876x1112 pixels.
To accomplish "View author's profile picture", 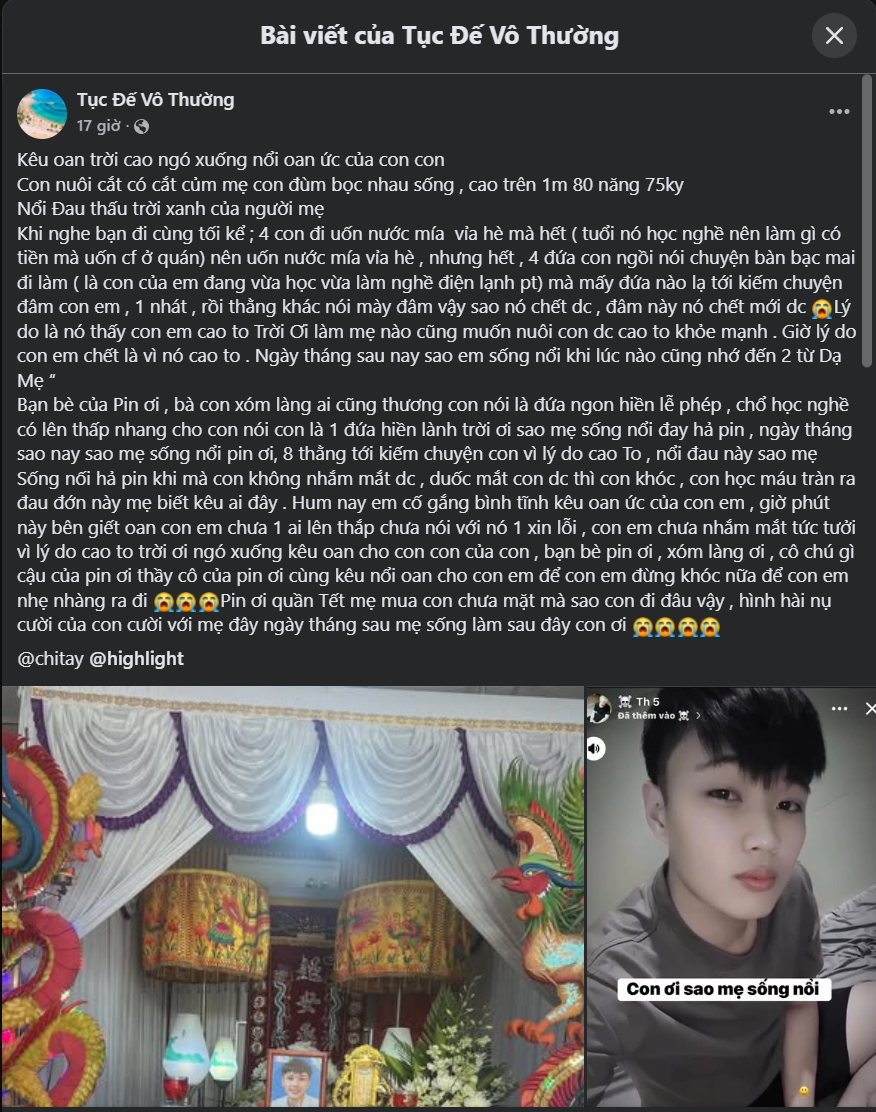I will (42, 113).
